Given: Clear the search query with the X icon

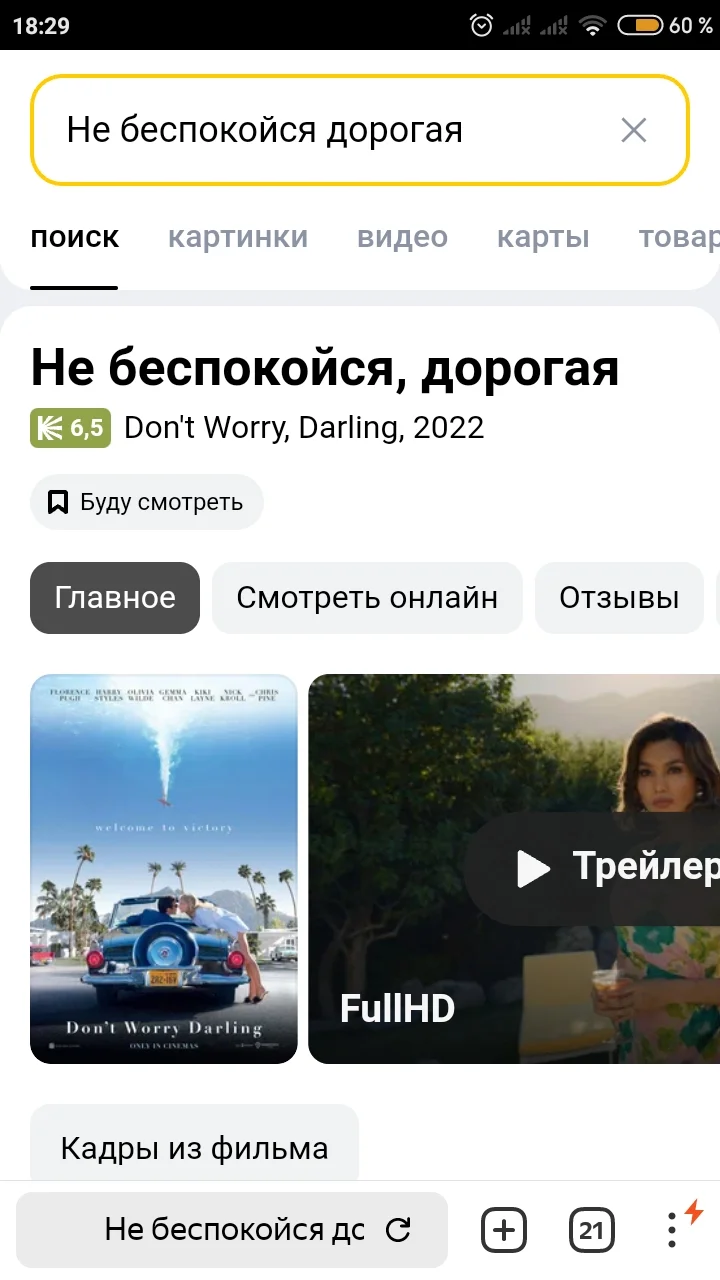Looking at the screenshot, I should [634, 130].
